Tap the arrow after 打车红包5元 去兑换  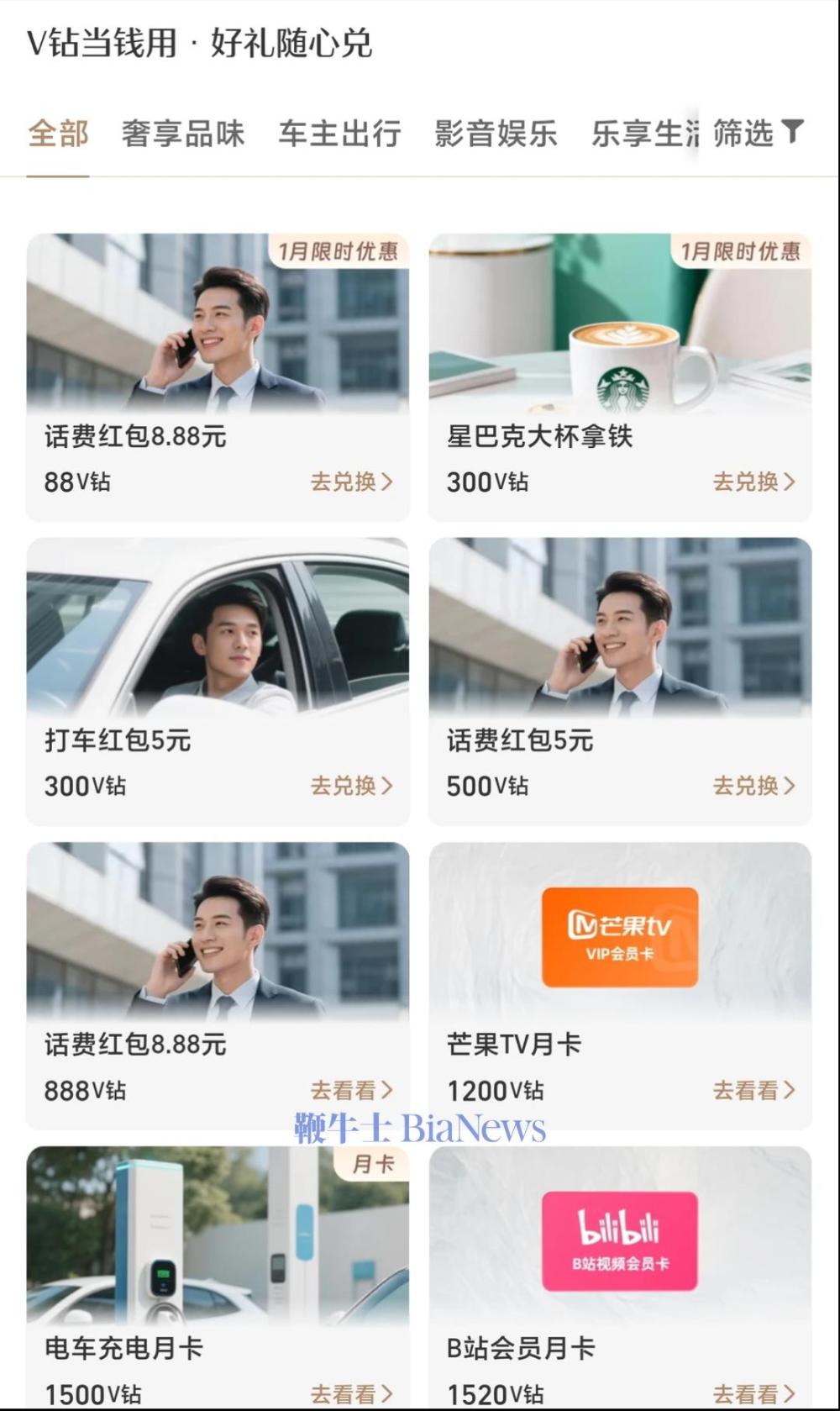point(386,787)
